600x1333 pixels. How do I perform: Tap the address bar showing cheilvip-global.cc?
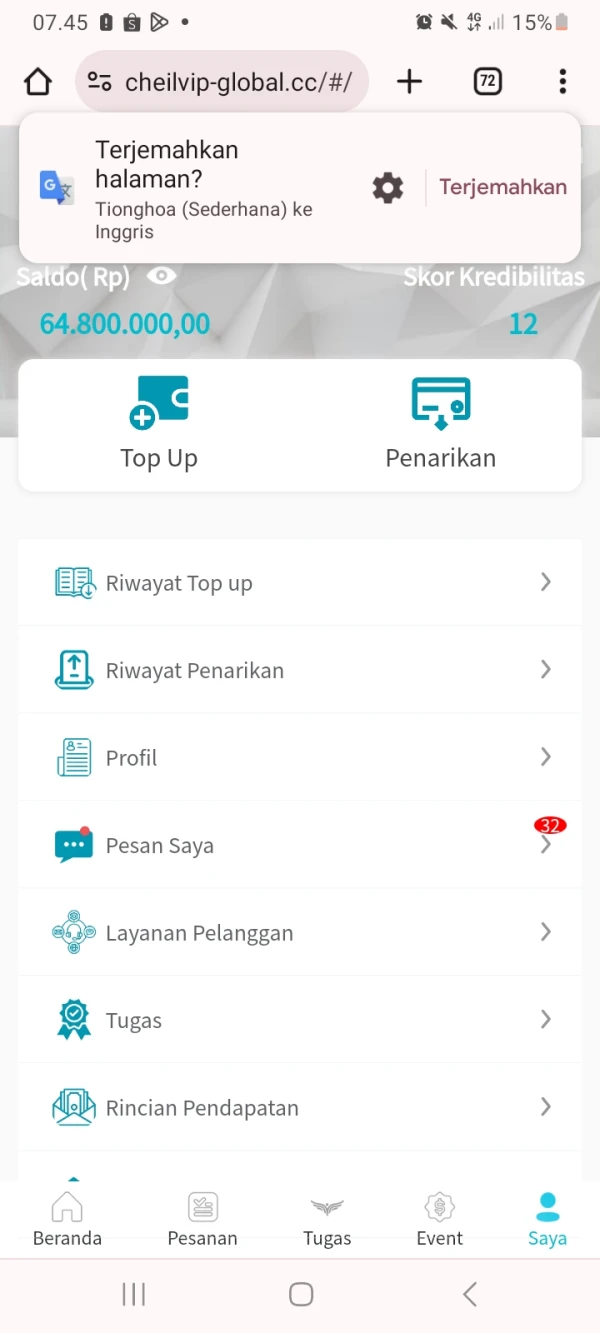(222, 82)
